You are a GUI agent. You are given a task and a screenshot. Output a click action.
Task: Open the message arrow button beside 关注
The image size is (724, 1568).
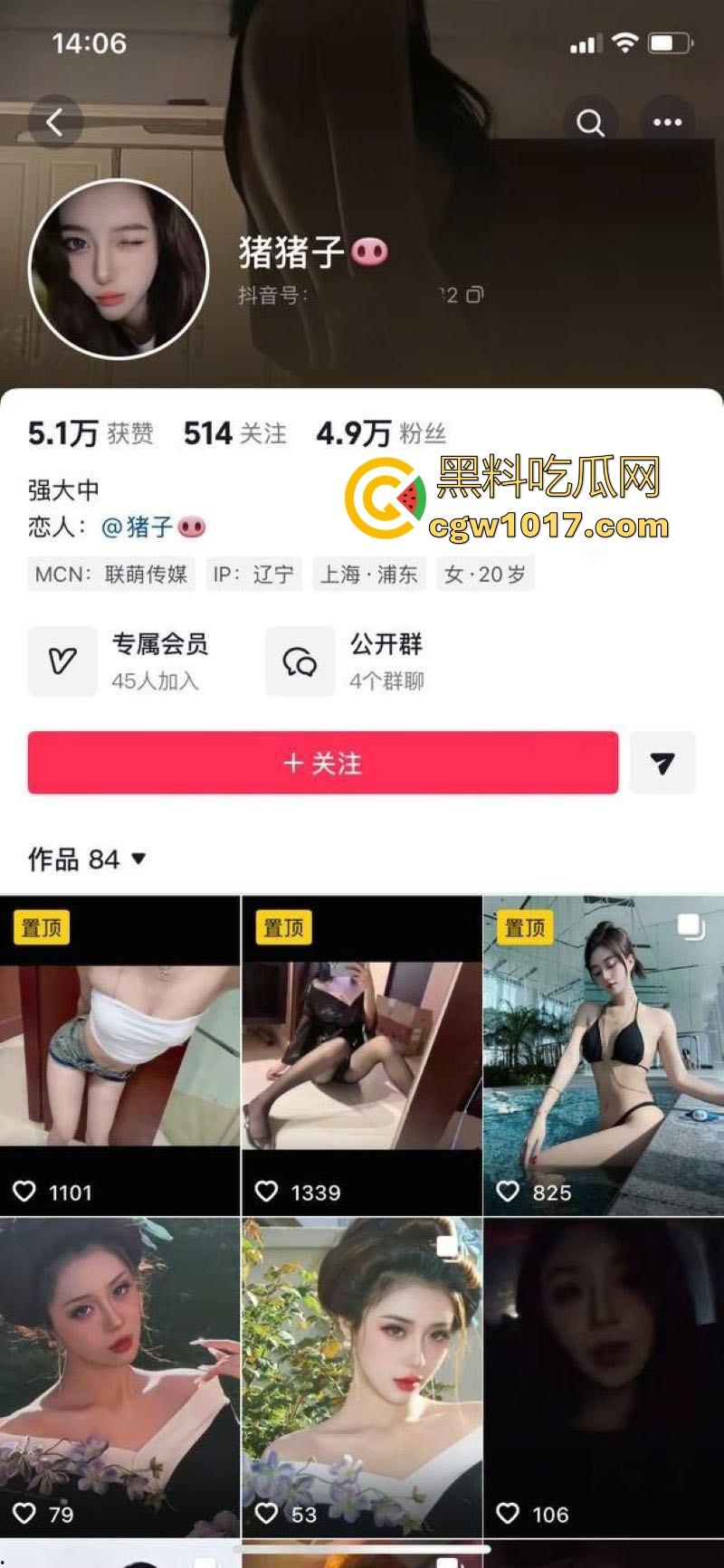coord(662,763)
